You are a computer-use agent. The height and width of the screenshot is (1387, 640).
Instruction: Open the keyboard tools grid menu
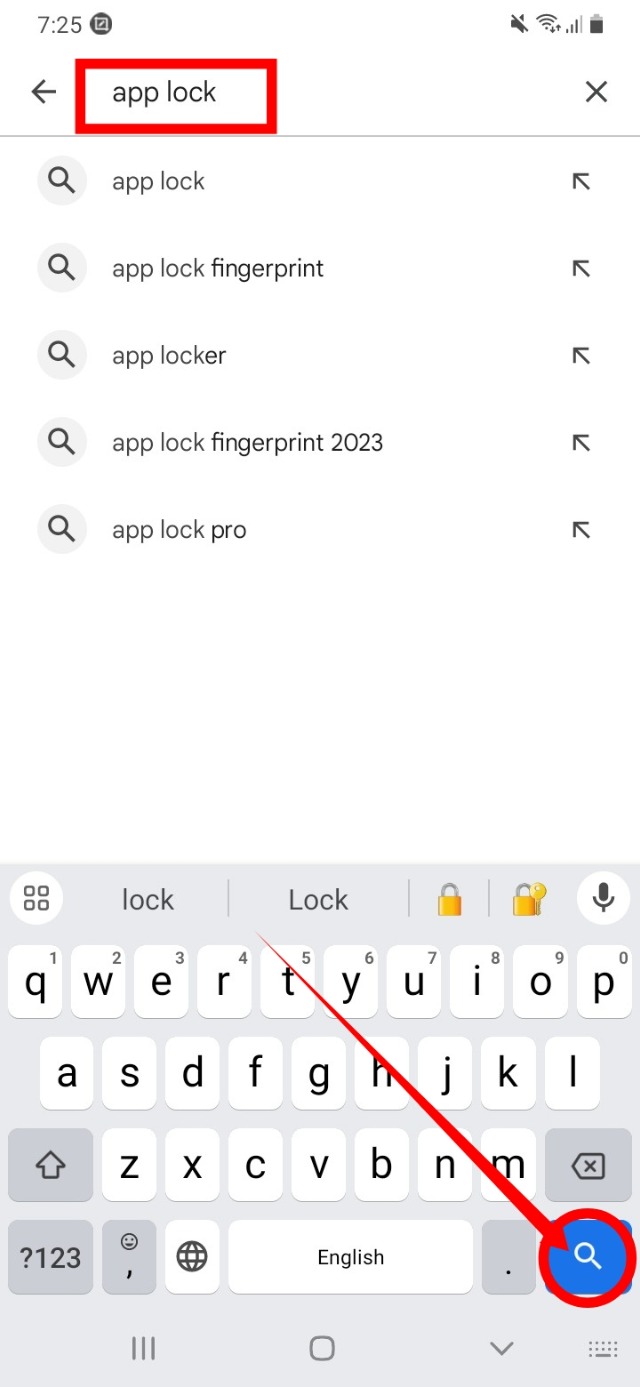[x=36, y=898]
